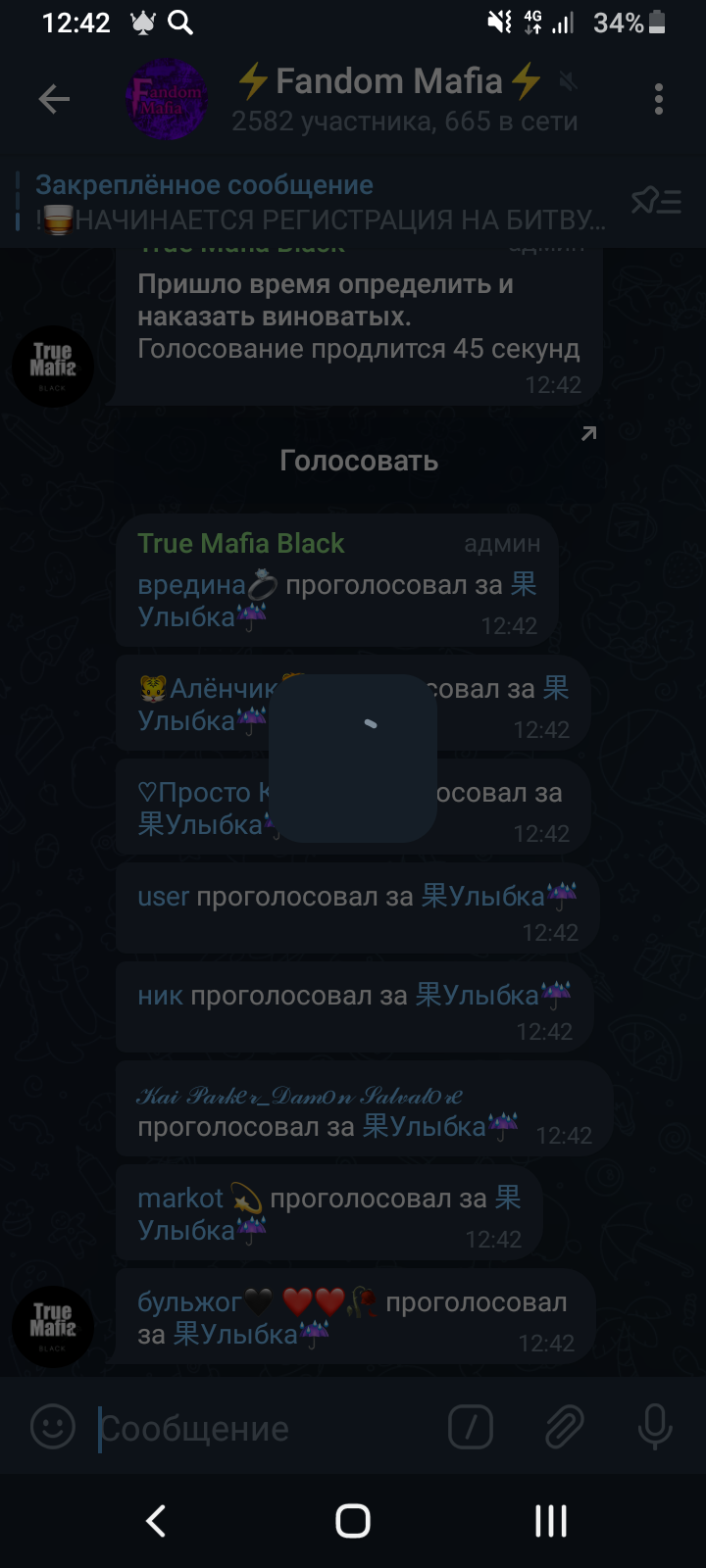Open вредина's profile link in vote message
Screen dimensions: 706x1568
[192, 586]
